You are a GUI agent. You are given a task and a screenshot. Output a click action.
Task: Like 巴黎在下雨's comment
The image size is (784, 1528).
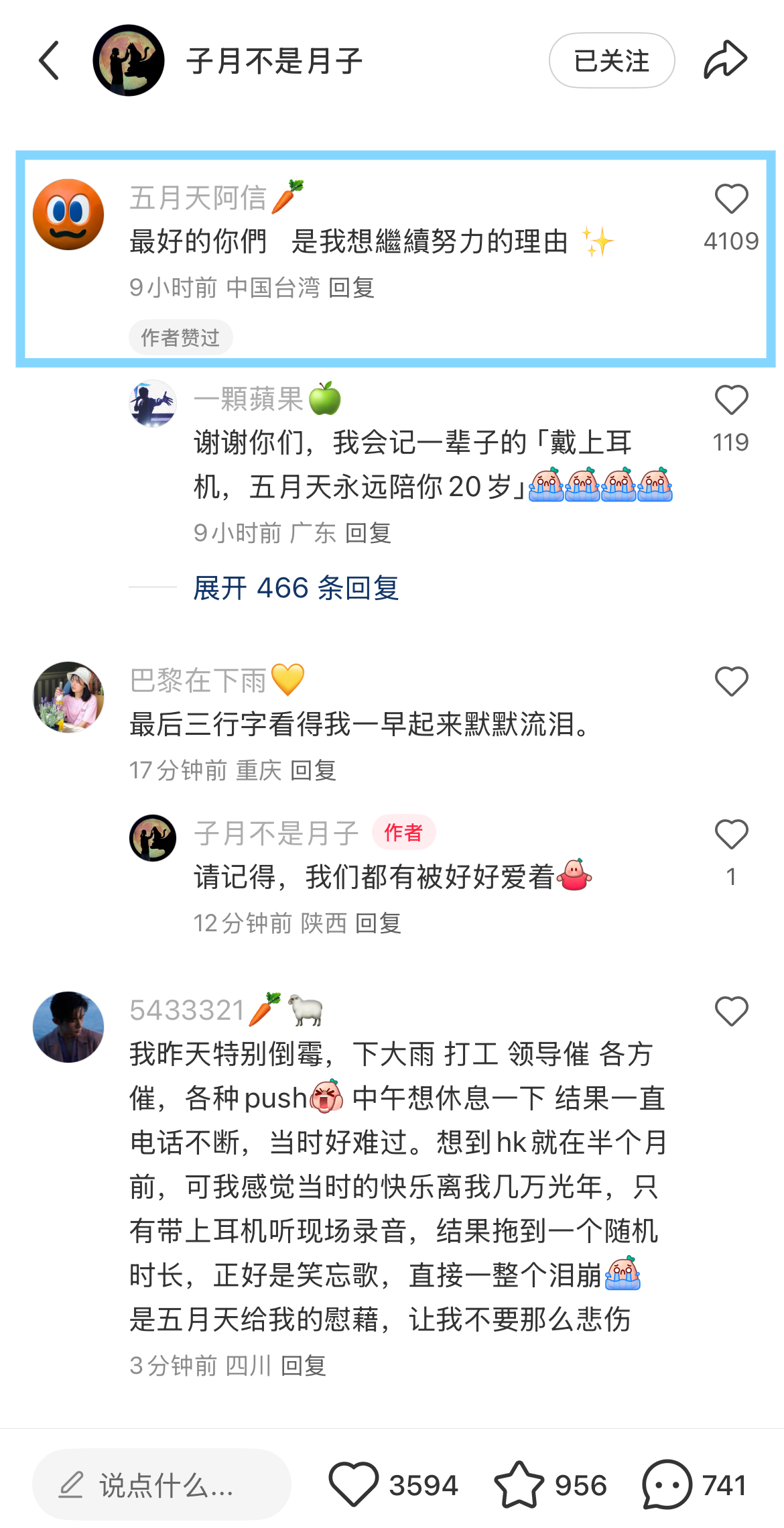[x=731, y=682]
